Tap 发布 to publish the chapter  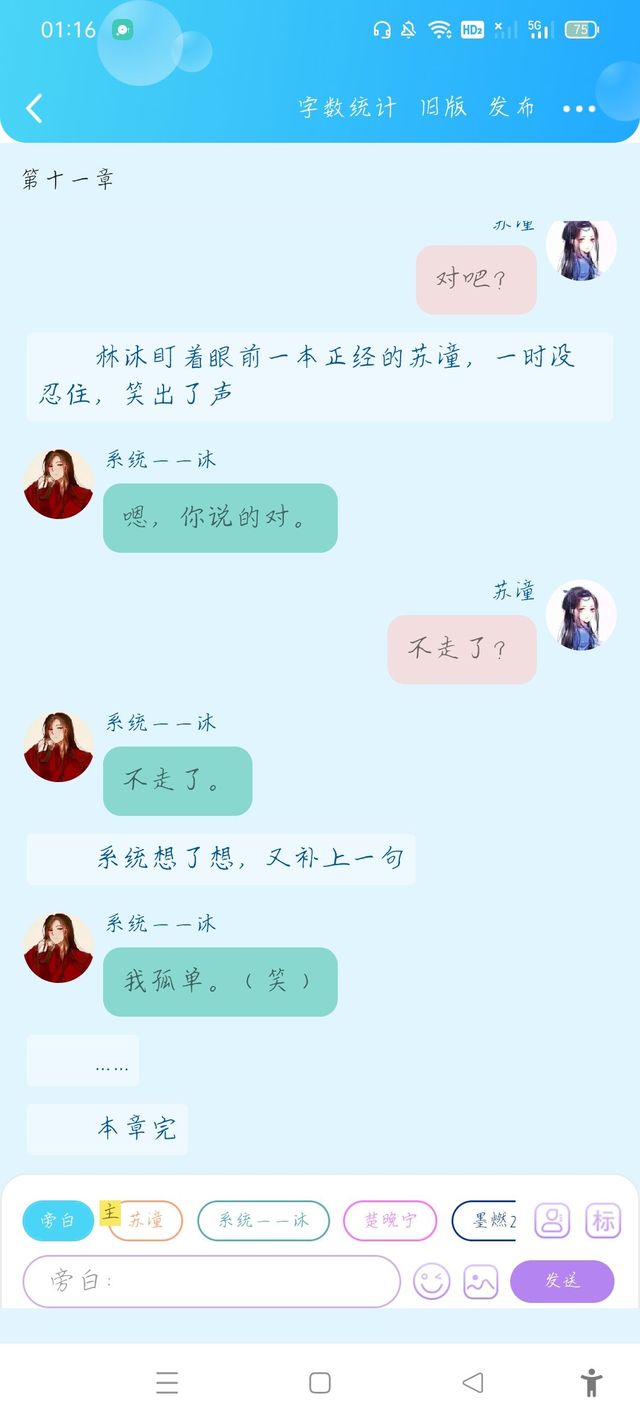pos(512,108)
